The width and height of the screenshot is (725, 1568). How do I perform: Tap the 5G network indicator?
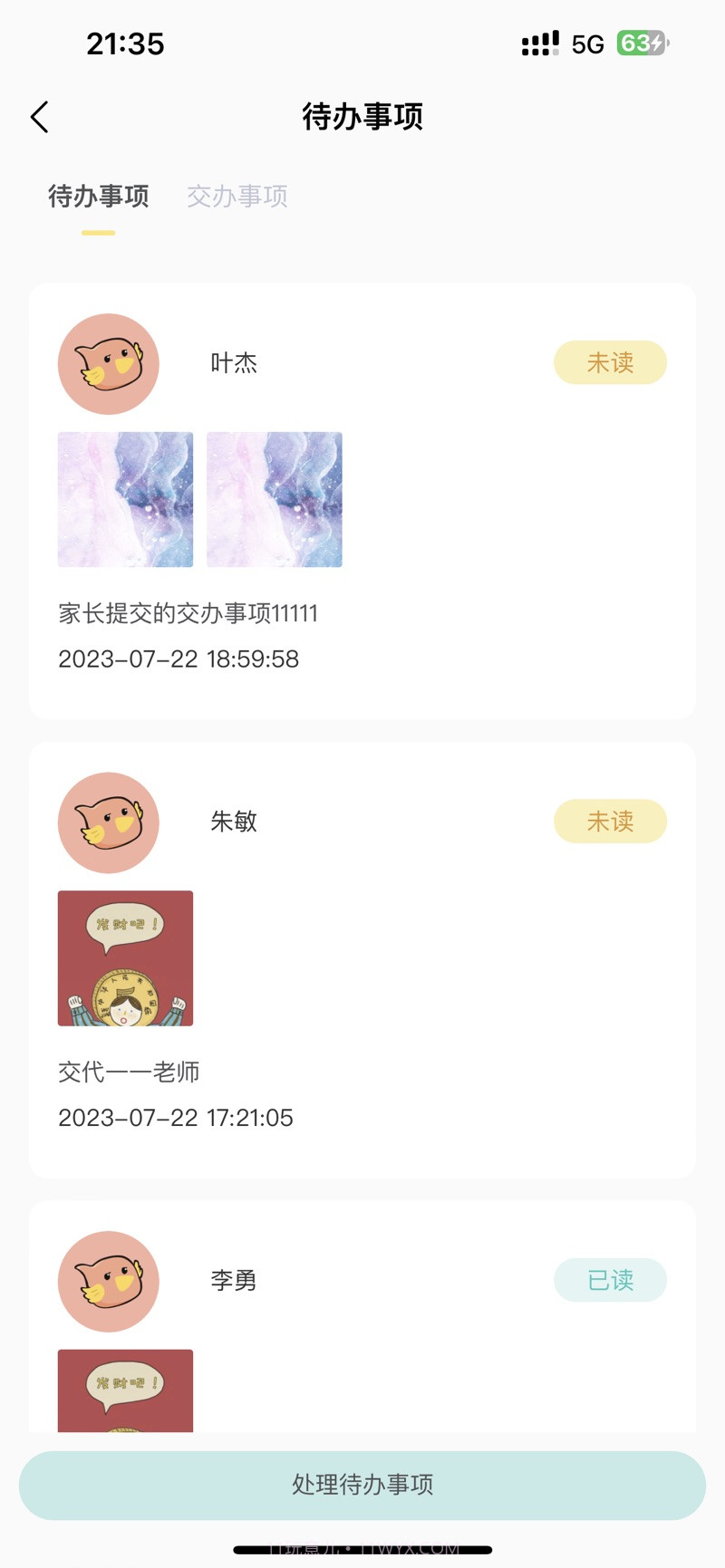click(585, 44)
